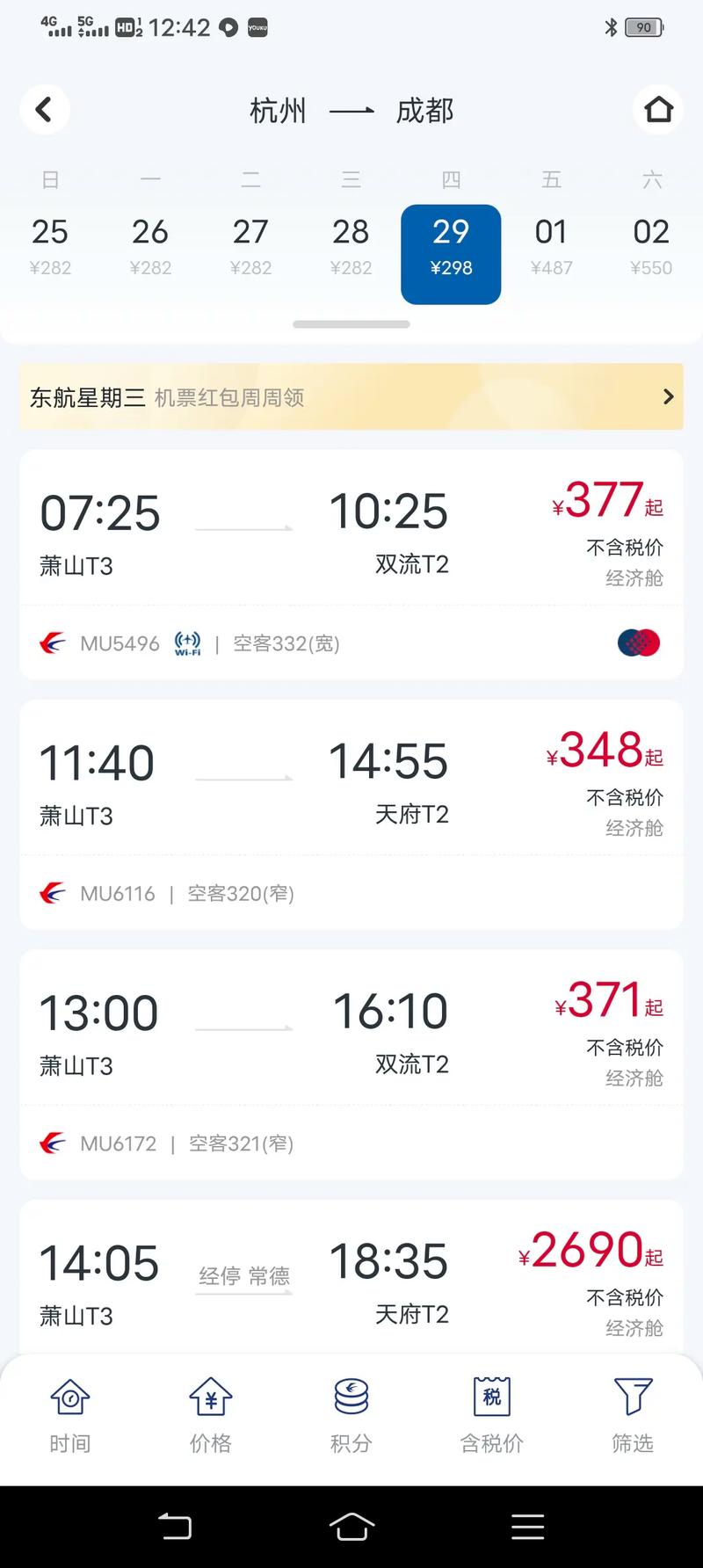Tap the home icon in top right
Viewport: 703px width, 1568px height.
658,110
